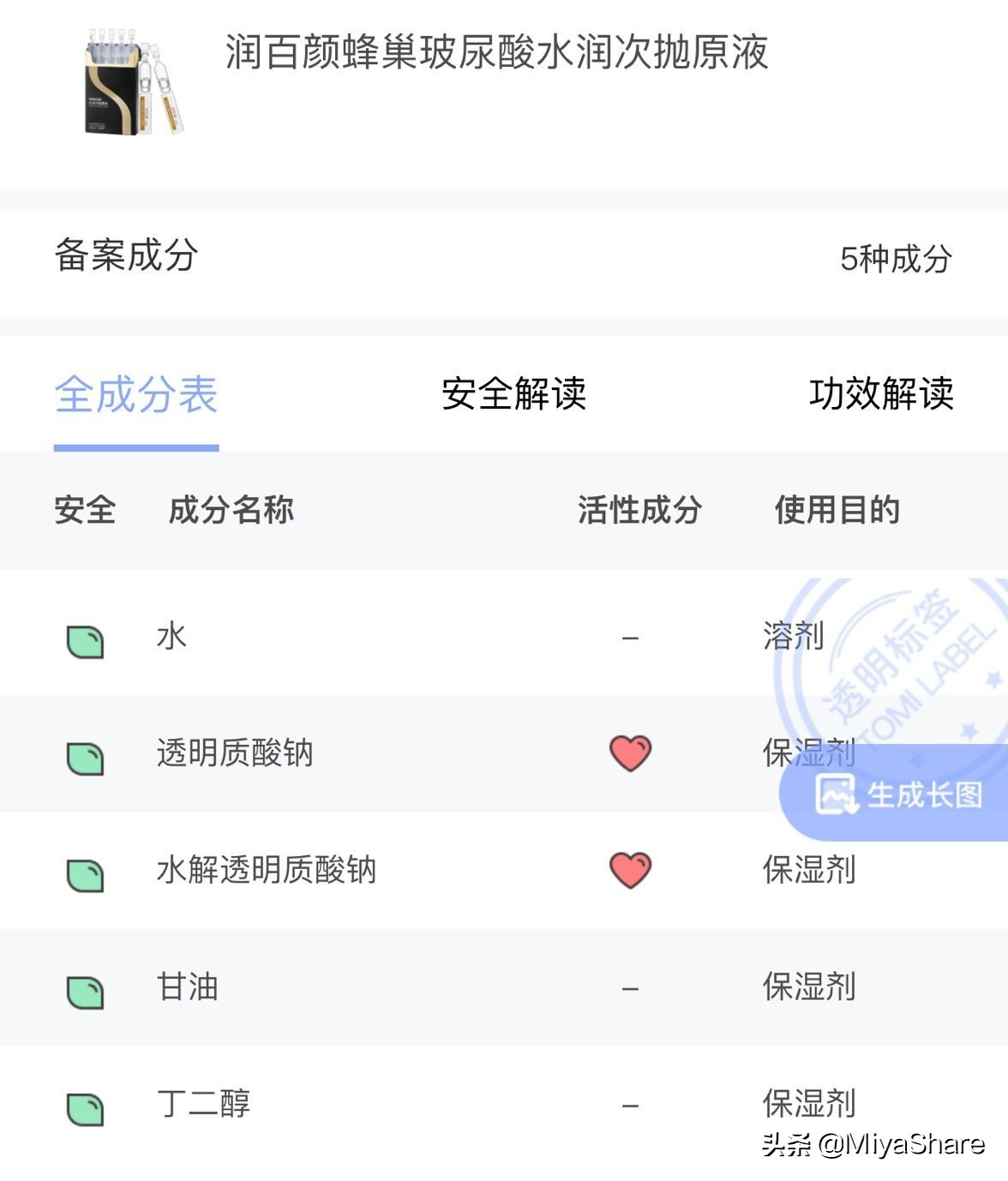1008x1181 pixels.
Task: Expand the 备案成分 section showing 5种成分
Action: click(x=504, y=255)
